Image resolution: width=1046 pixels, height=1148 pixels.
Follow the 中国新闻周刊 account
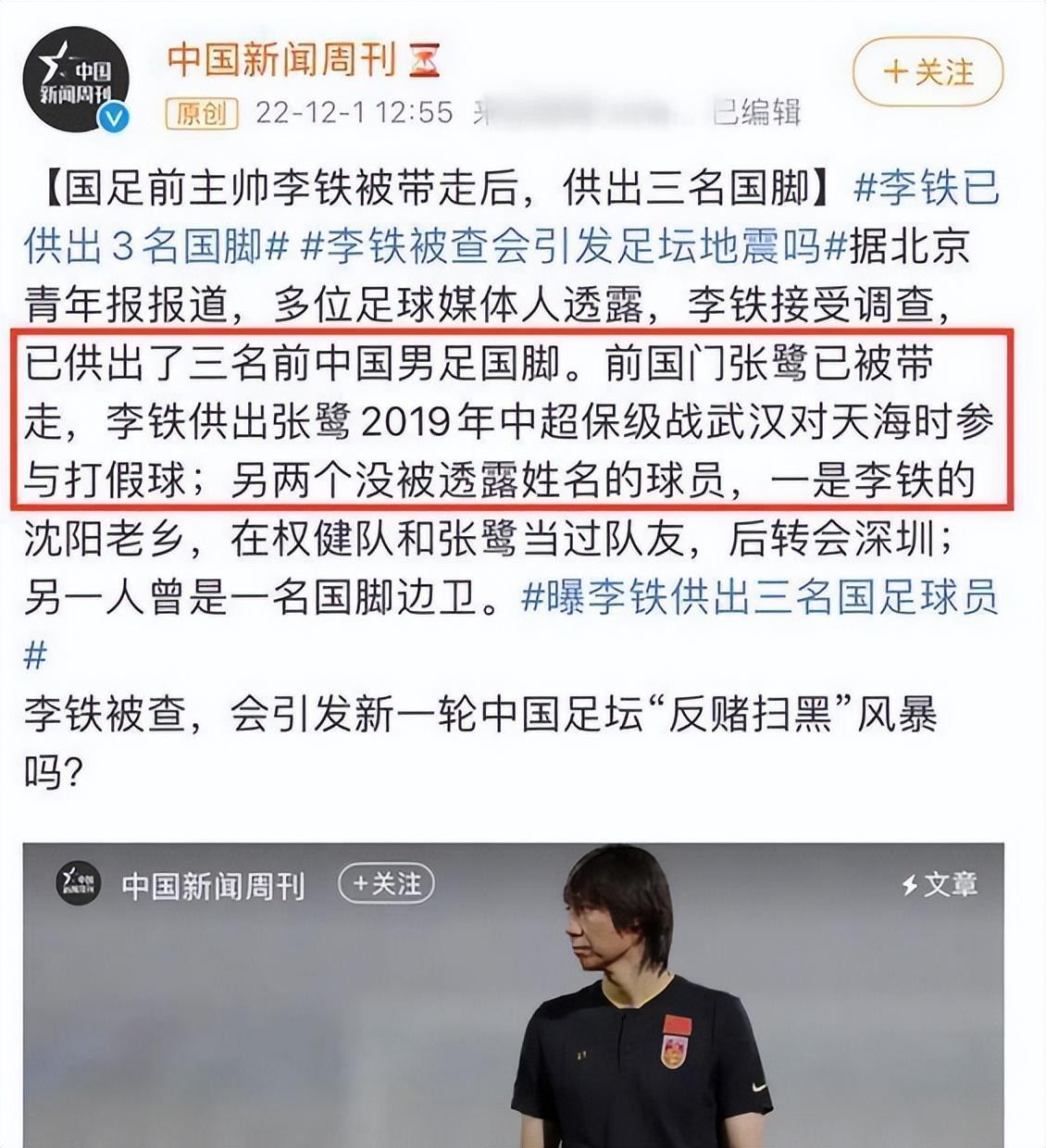[x=928, y=72]
